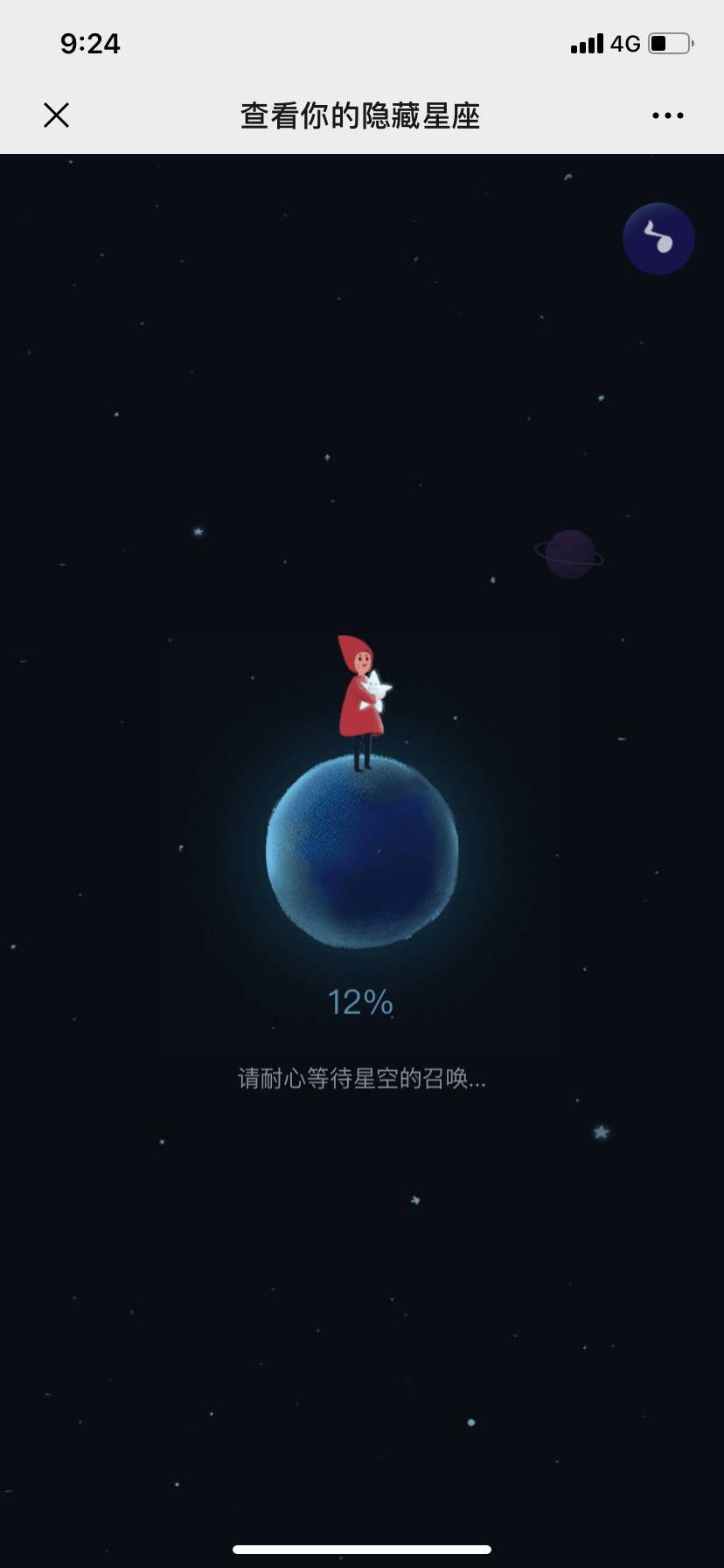The width and height of the screenshot is (724, 1568).
Task: Select the red-hooded character holding the cat
Action: 361,700
